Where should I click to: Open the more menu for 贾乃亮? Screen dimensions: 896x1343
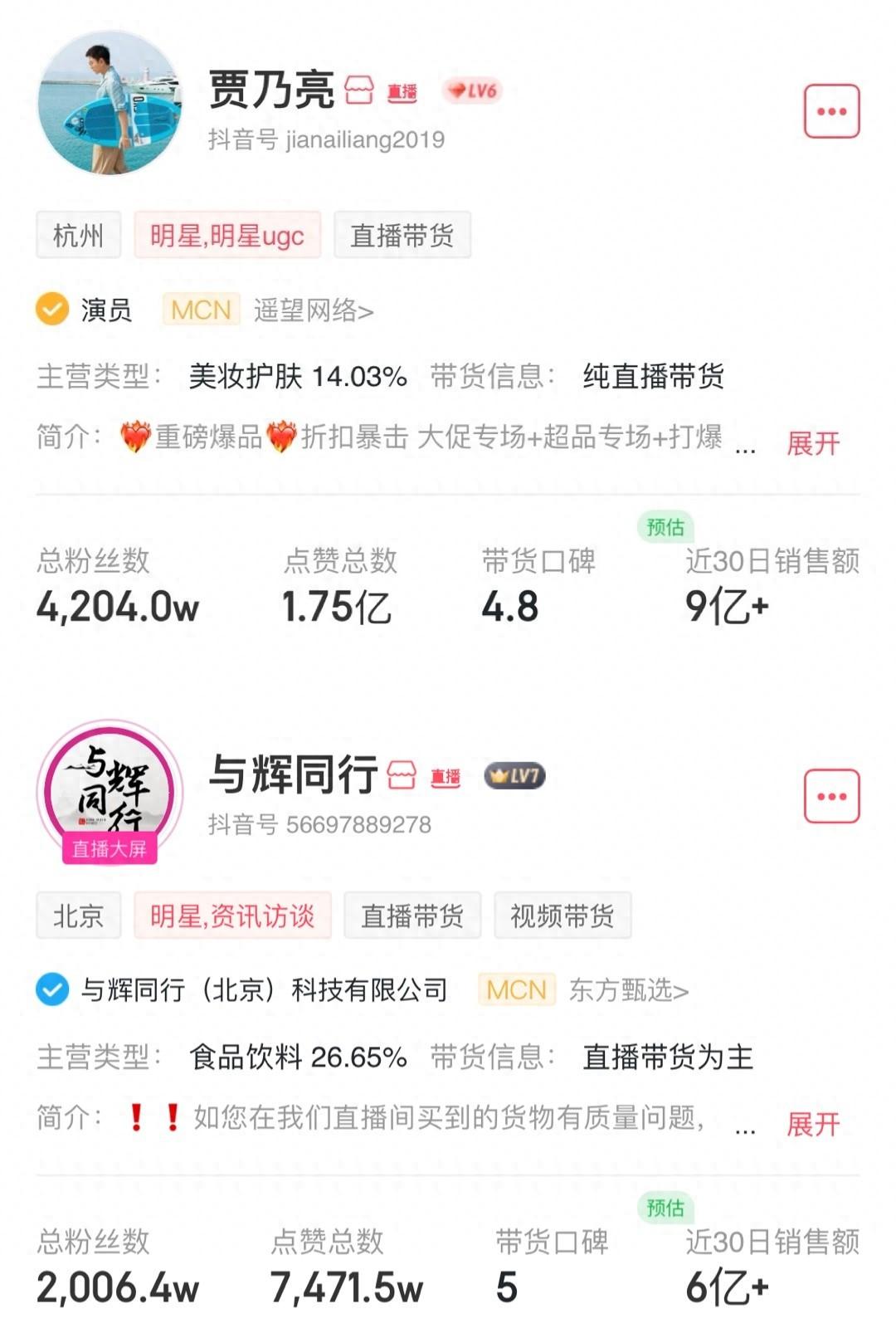coord(831,111)
